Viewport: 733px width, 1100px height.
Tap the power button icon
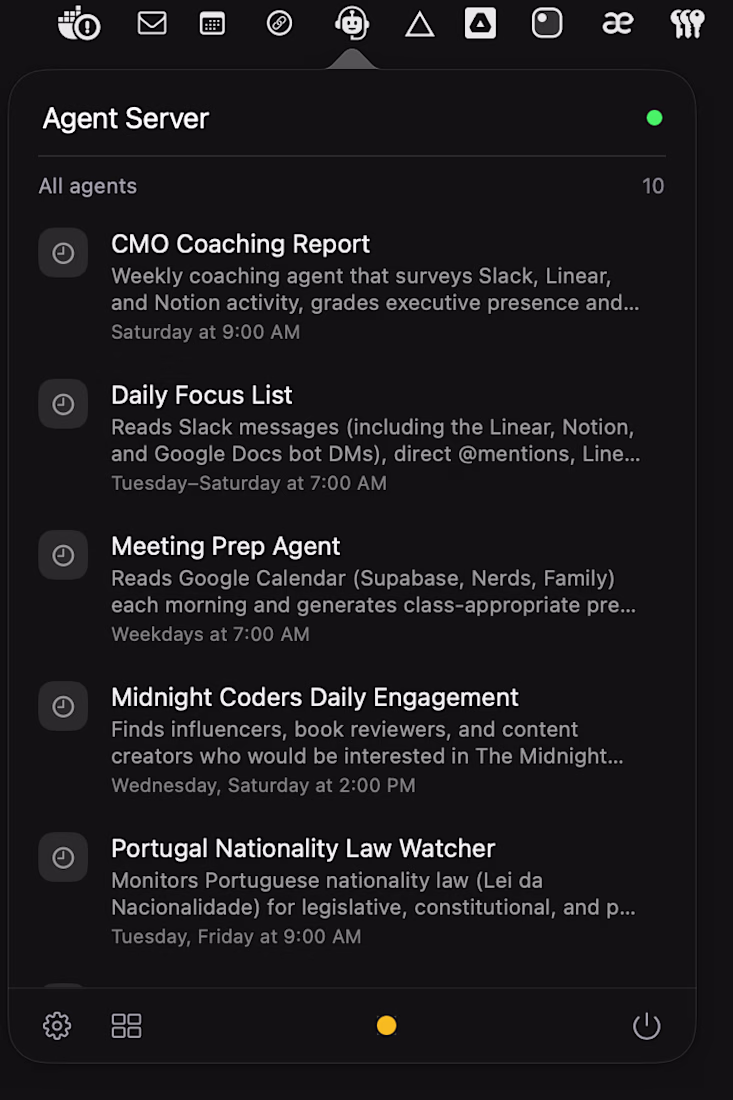click(x=647, y=1026)
